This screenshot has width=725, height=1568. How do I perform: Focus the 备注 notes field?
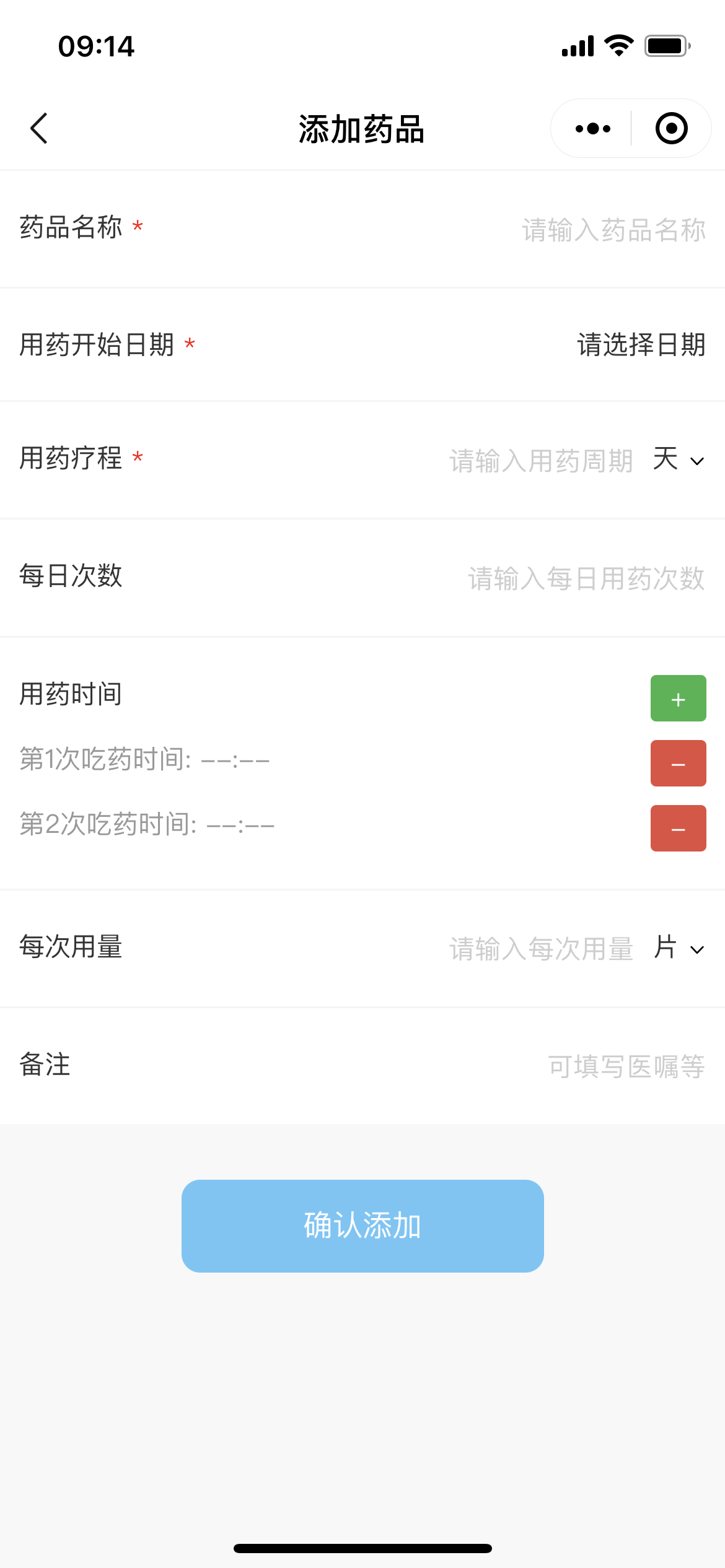click(626, 1066)
